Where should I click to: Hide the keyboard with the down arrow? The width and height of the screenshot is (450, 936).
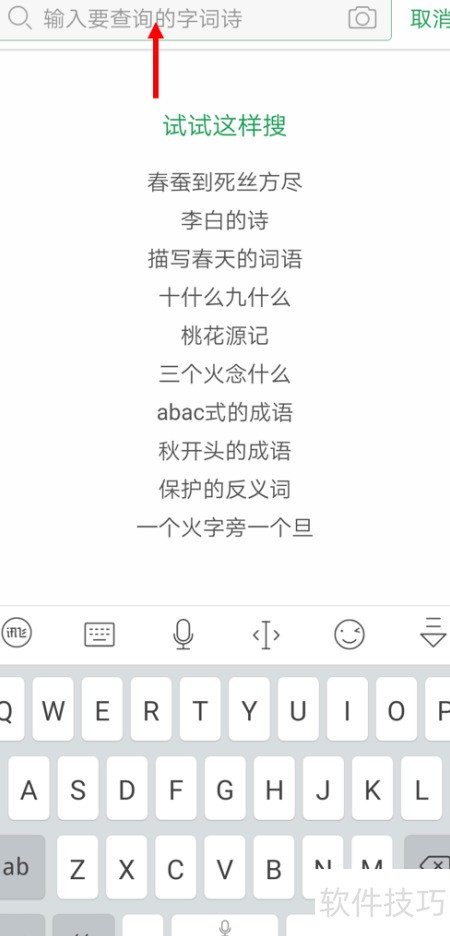click(x=434, y=633)
